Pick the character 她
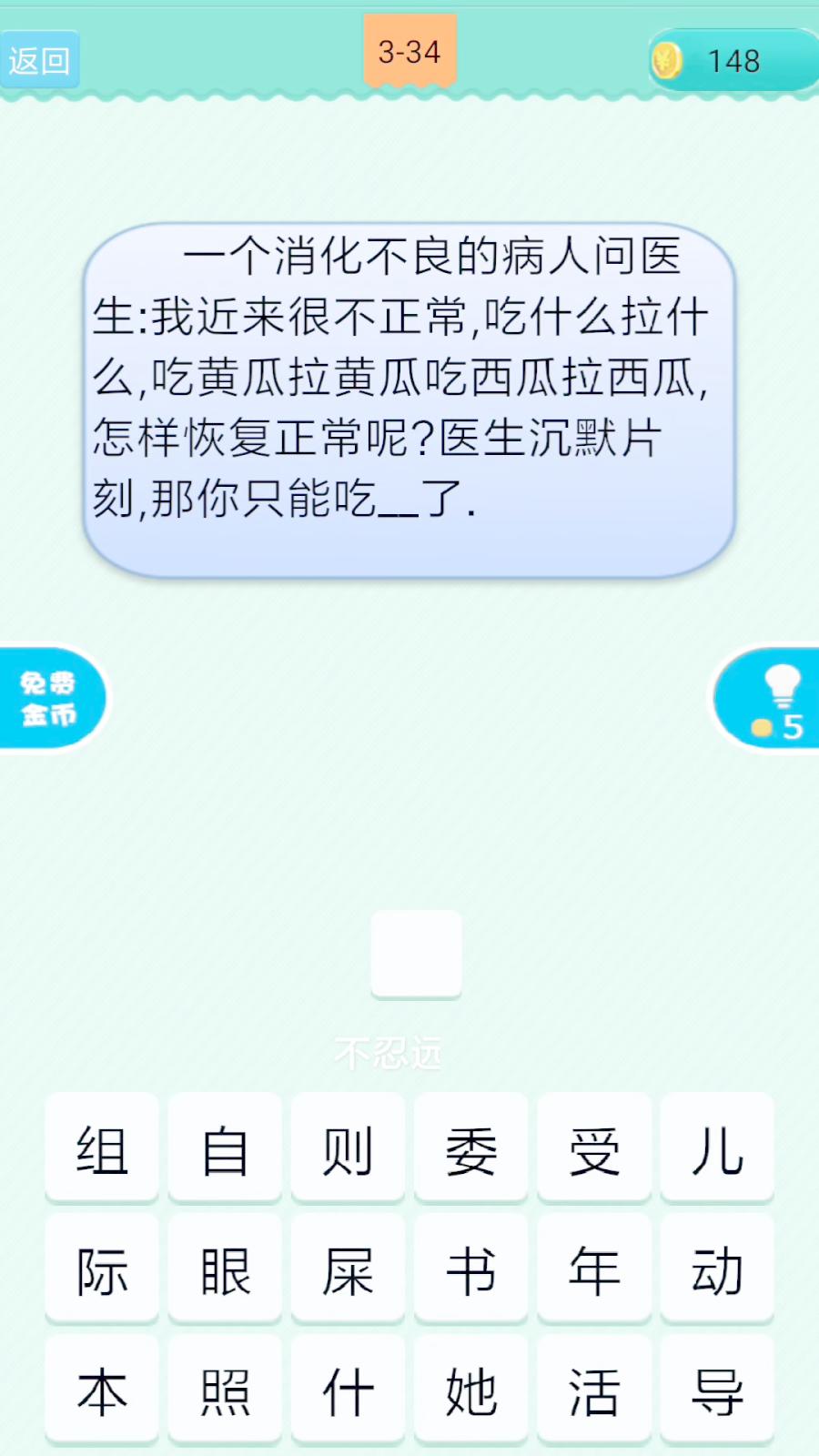The image size is (819, 1456). click(470, 1390)
